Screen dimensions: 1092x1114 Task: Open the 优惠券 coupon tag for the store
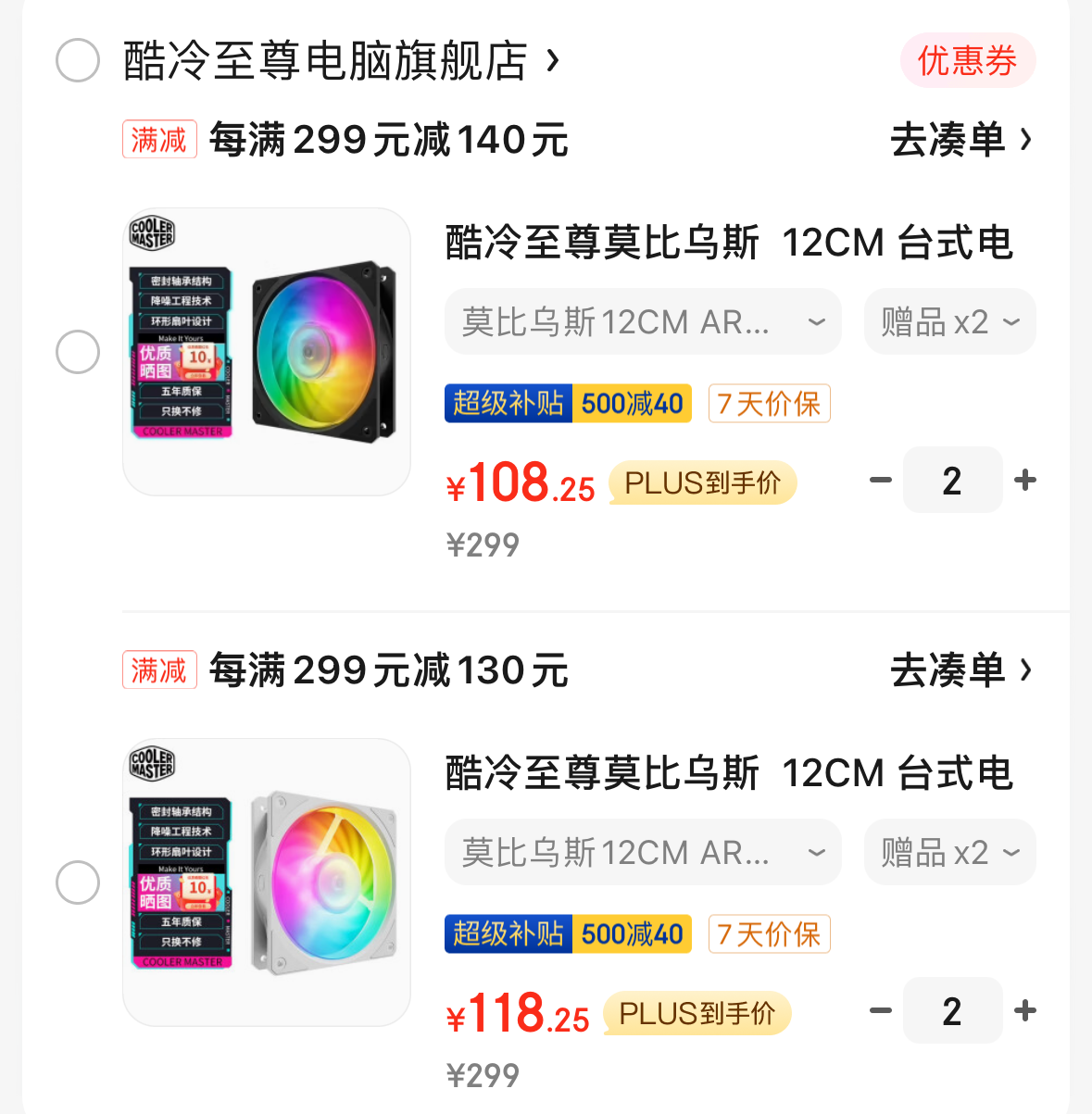click(967, 60)
